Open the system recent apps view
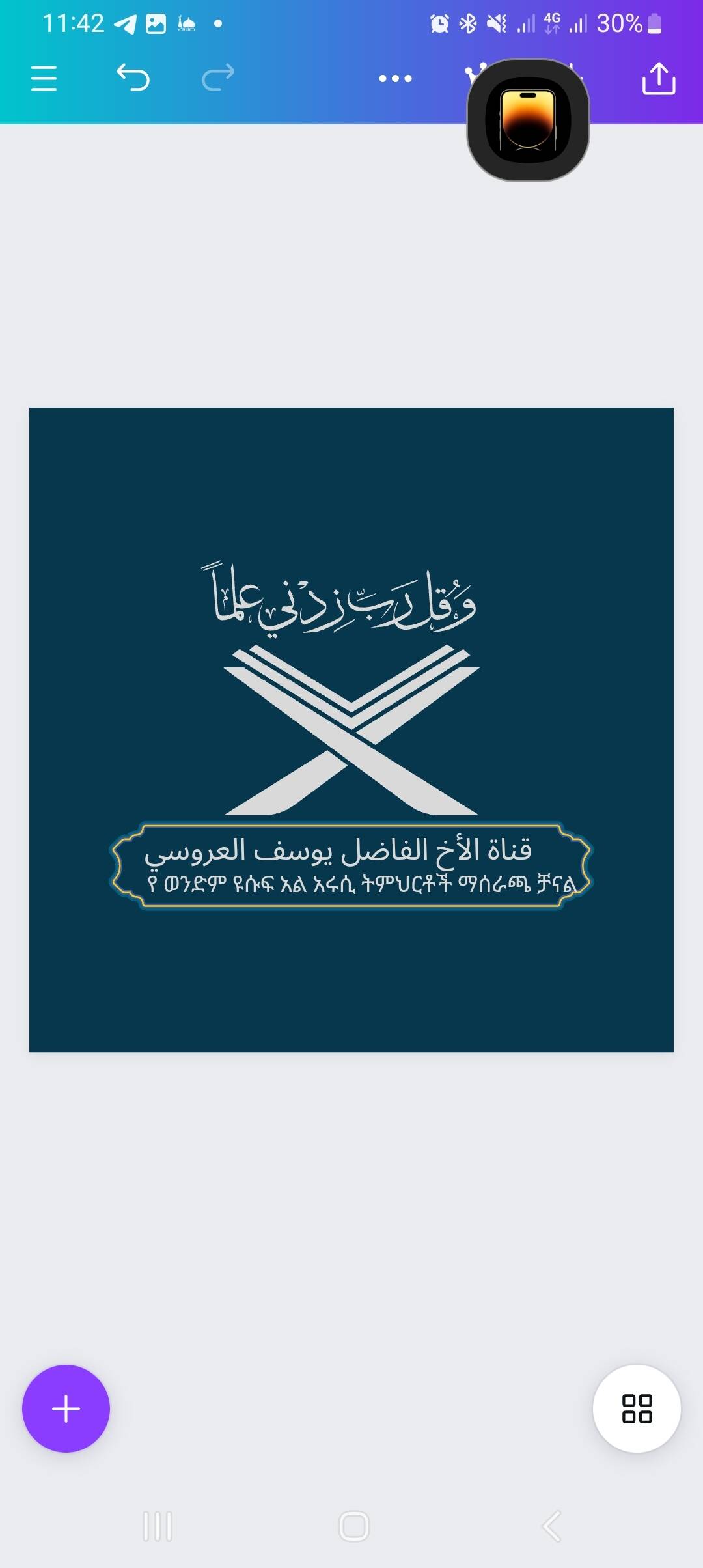 pyautogui.click(x=158, y=1526)
